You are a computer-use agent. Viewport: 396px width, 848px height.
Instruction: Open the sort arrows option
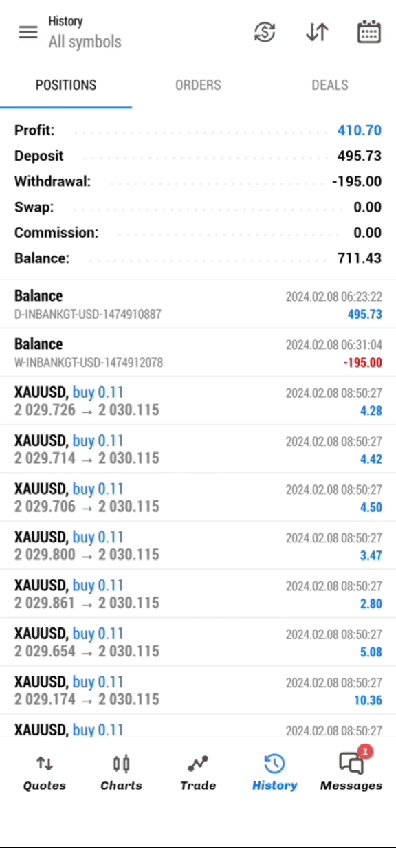(x=317, y=32)
